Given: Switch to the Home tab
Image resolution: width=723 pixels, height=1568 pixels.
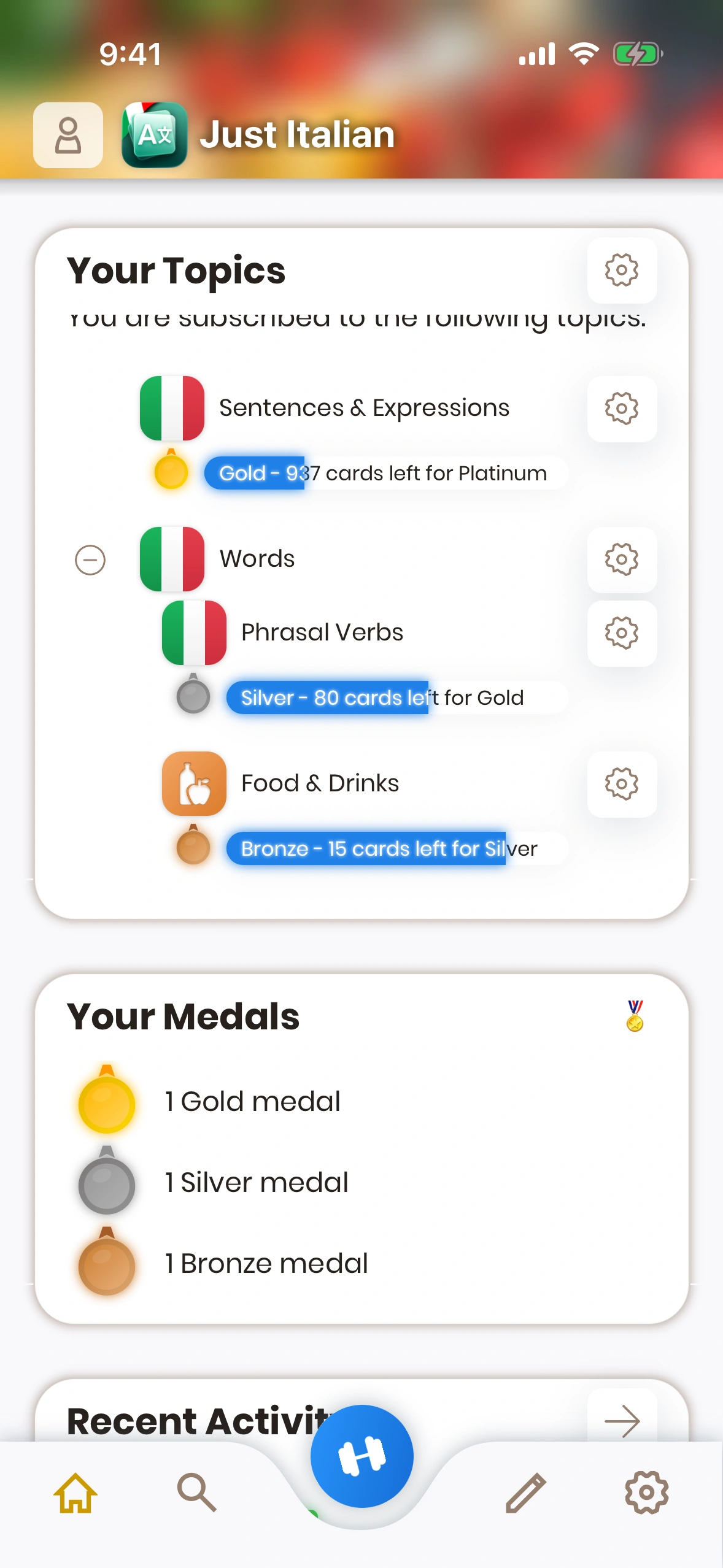Looking at the screenshot, I should point(75,1493).
